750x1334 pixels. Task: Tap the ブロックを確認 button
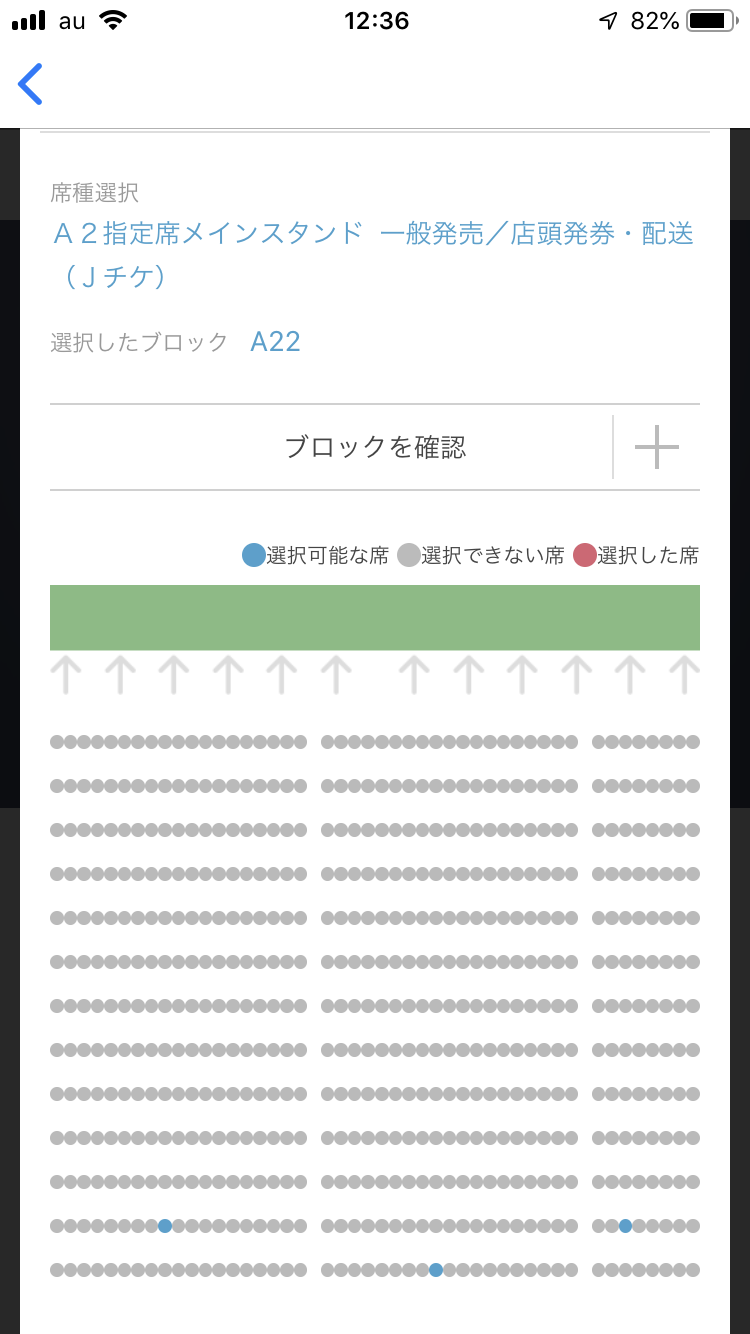[375, 447]
